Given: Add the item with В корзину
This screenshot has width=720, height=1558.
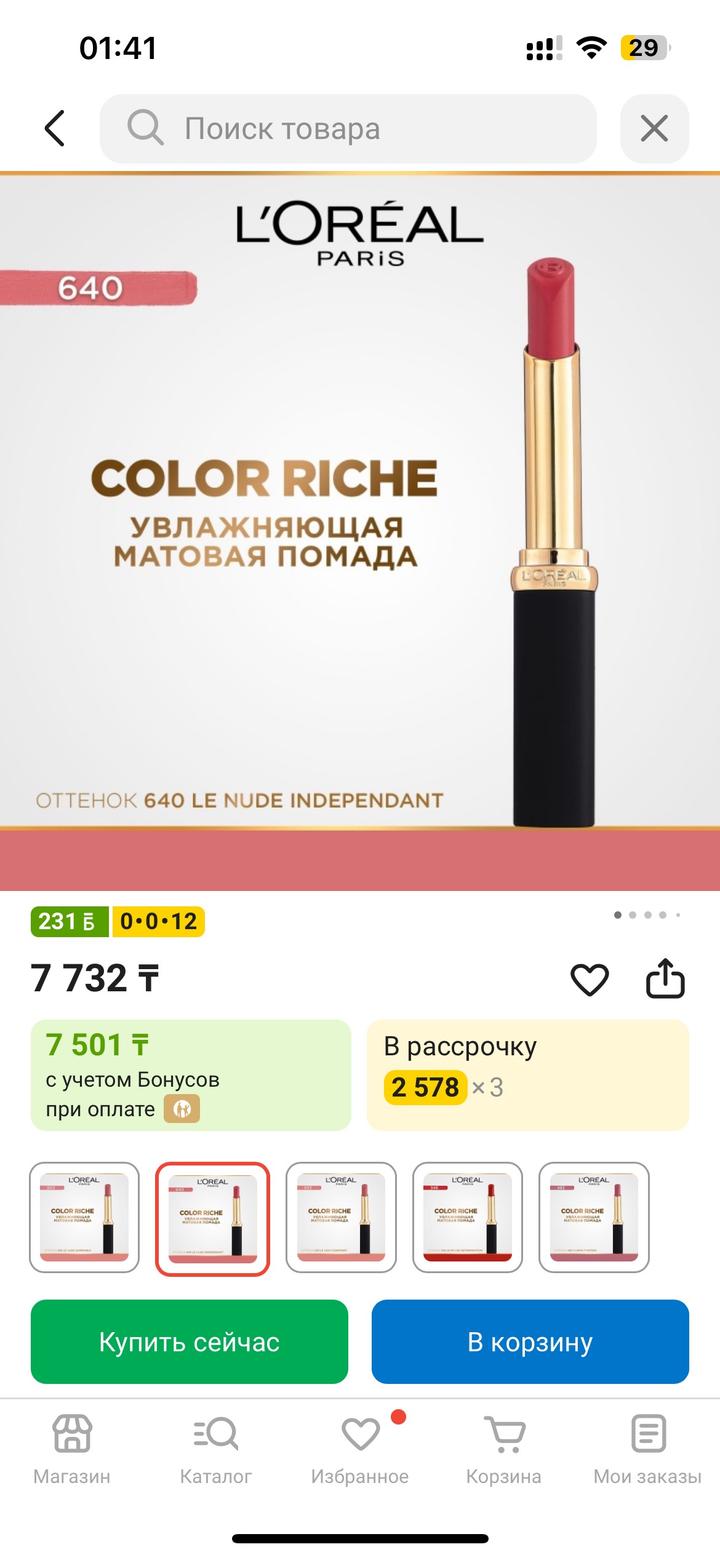Looking at the screenshot, I should click(530, 1342).
